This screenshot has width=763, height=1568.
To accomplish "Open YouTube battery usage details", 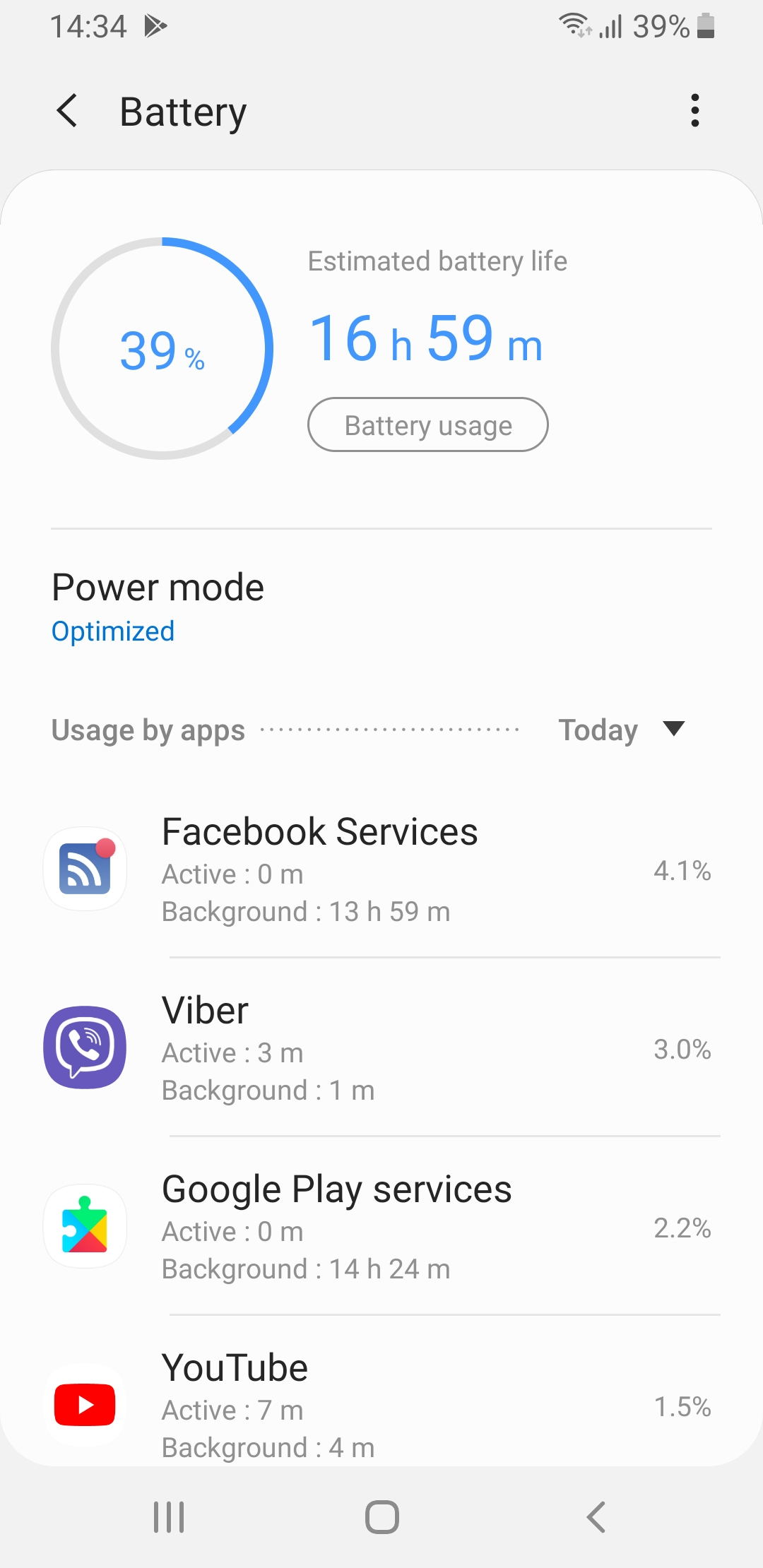I will tap(381, 1404).
